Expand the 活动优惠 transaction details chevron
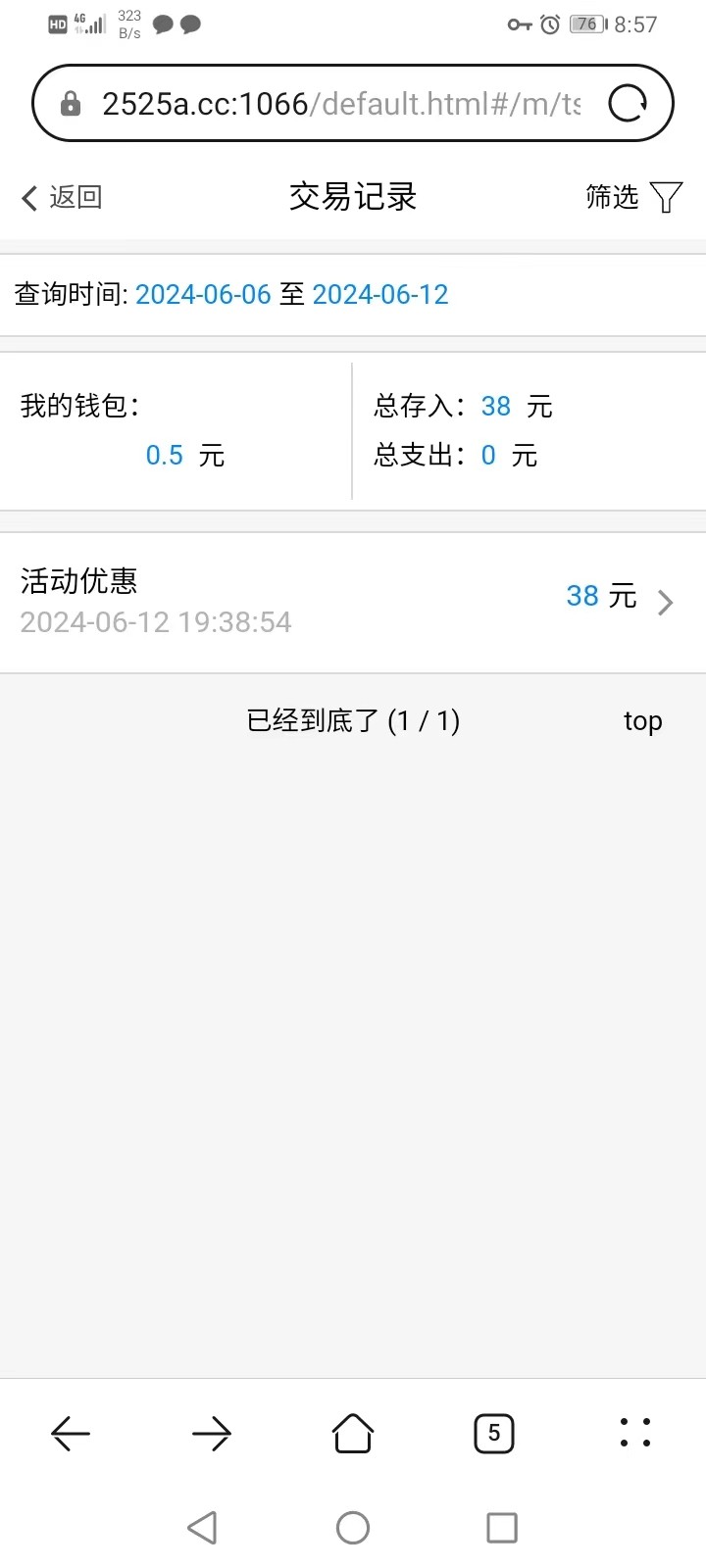 tap(666, 602)
